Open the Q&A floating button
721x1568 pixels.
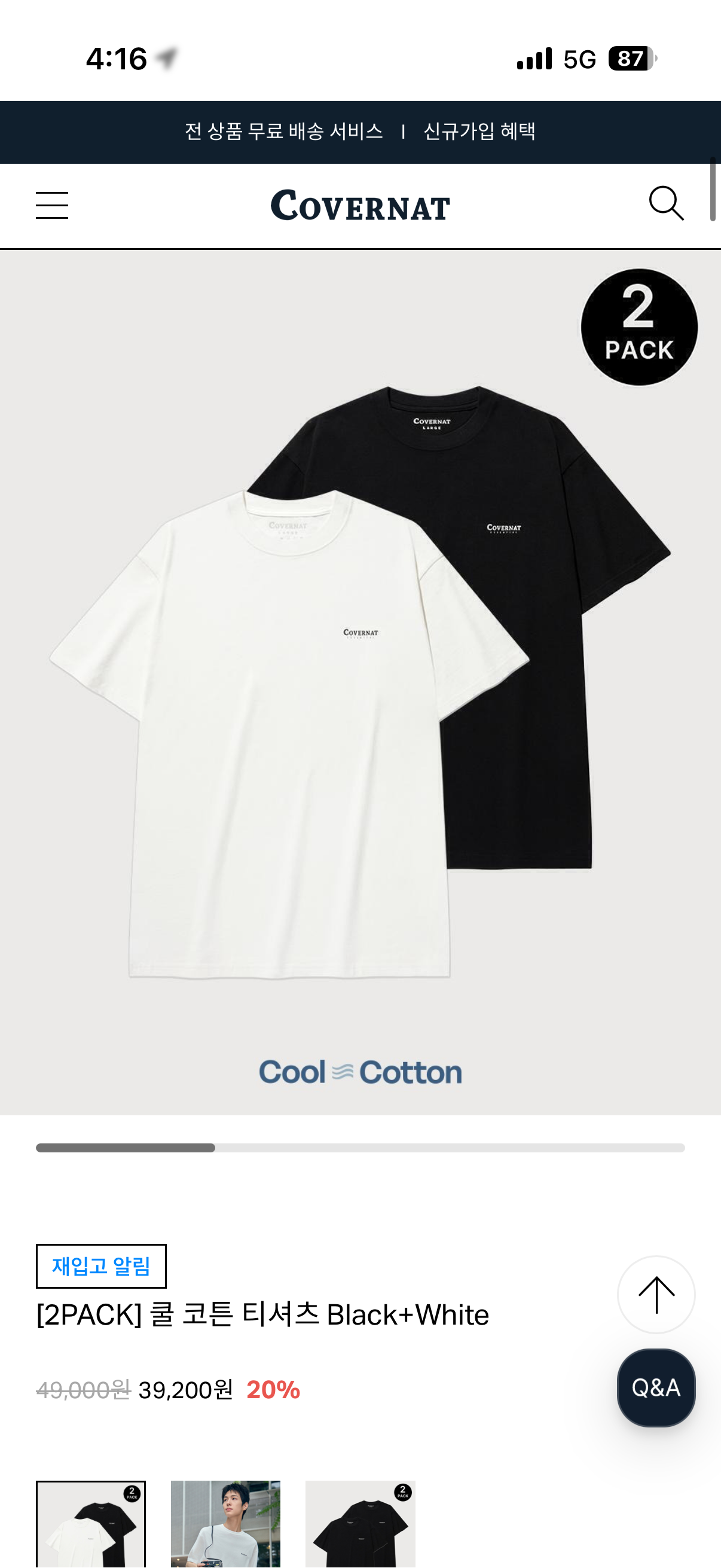pos(656,1387)
